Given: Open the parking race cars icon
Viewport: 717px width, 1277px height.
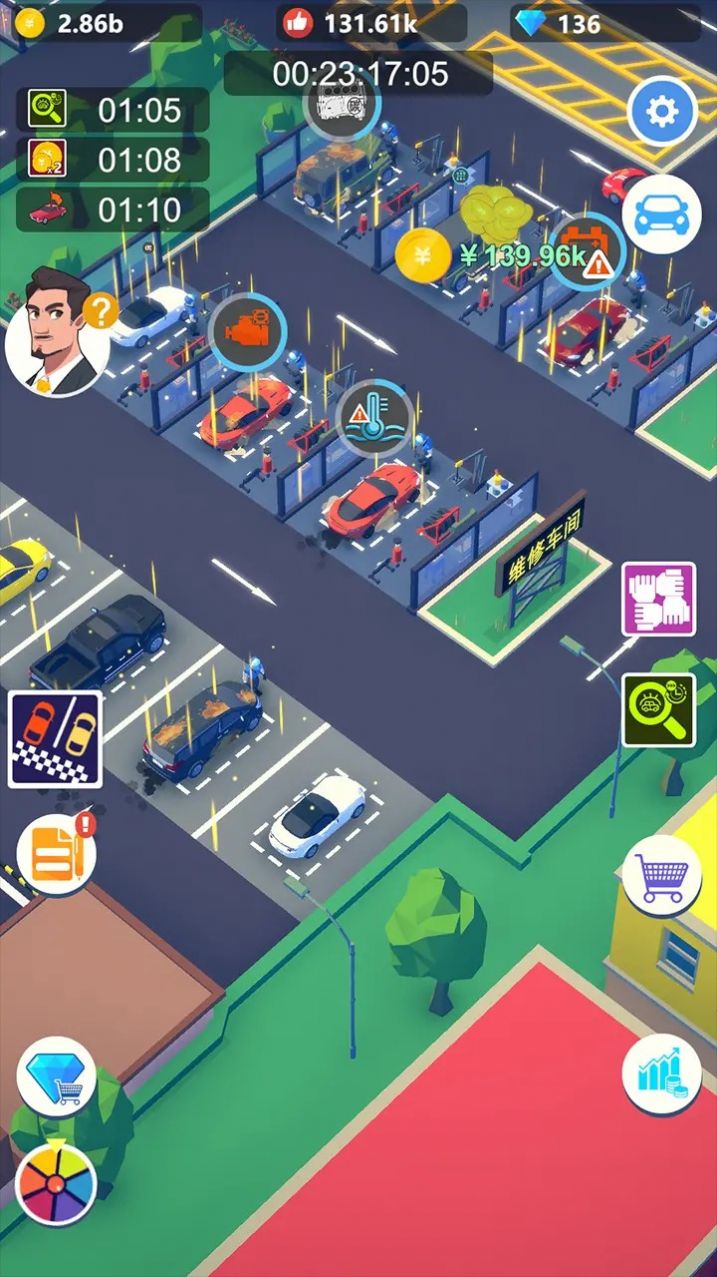Looking at the screenshot, I should 56,739.
